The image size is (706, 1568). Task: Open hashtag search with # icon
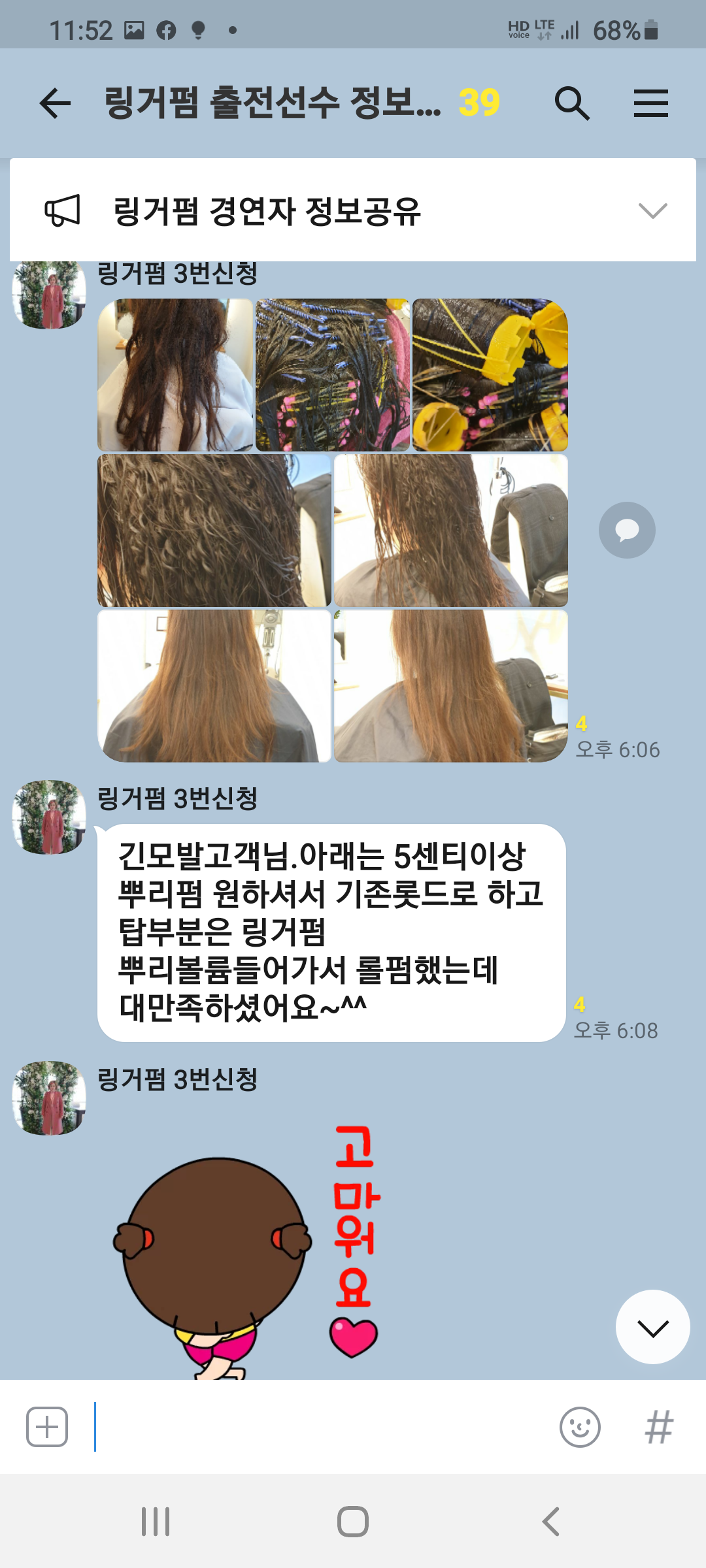click(659, 1427)
